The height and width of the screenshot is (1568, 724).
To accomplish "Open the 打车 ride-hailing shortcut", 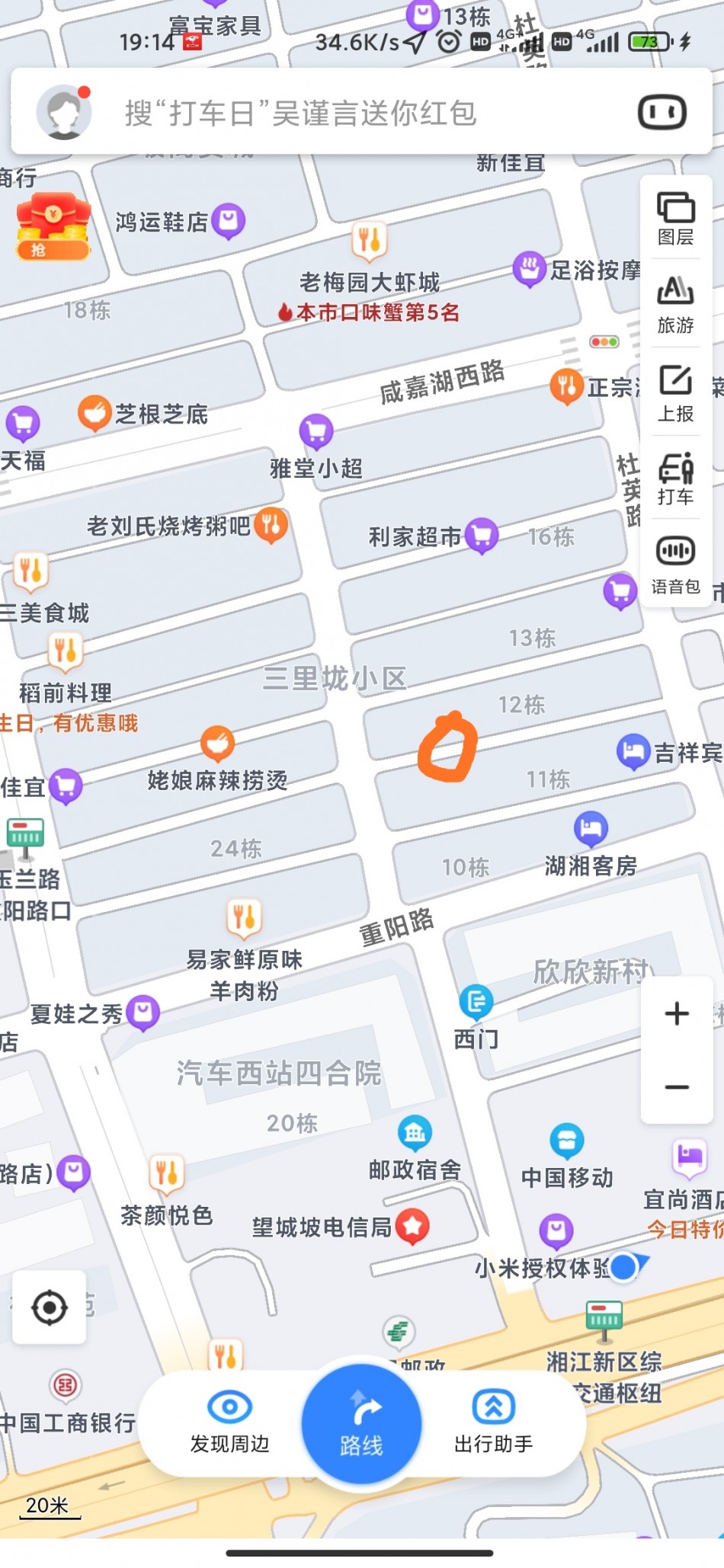I will click(x=675, y=480).
